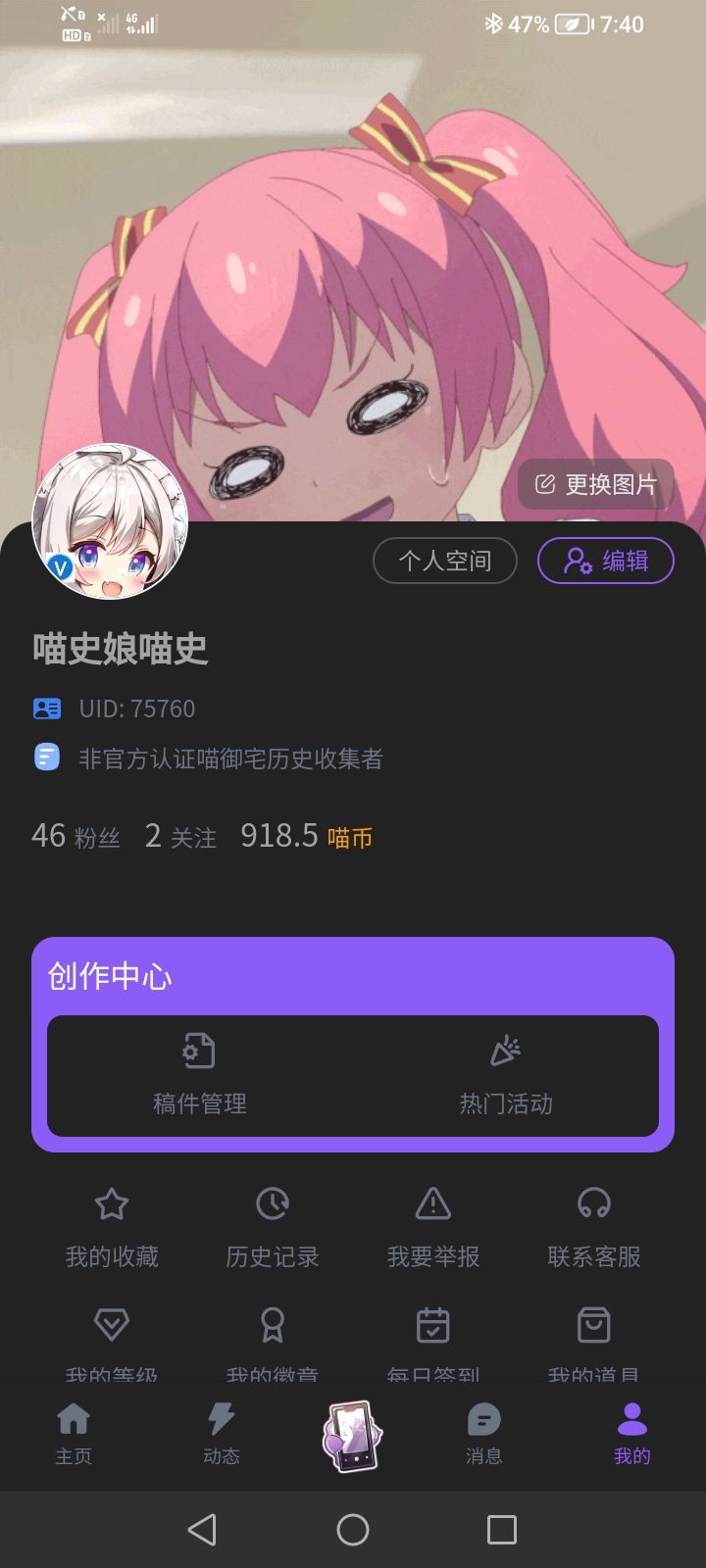
Task: Open 稿件管理 in the creation center
Action: coord(200,1076)
